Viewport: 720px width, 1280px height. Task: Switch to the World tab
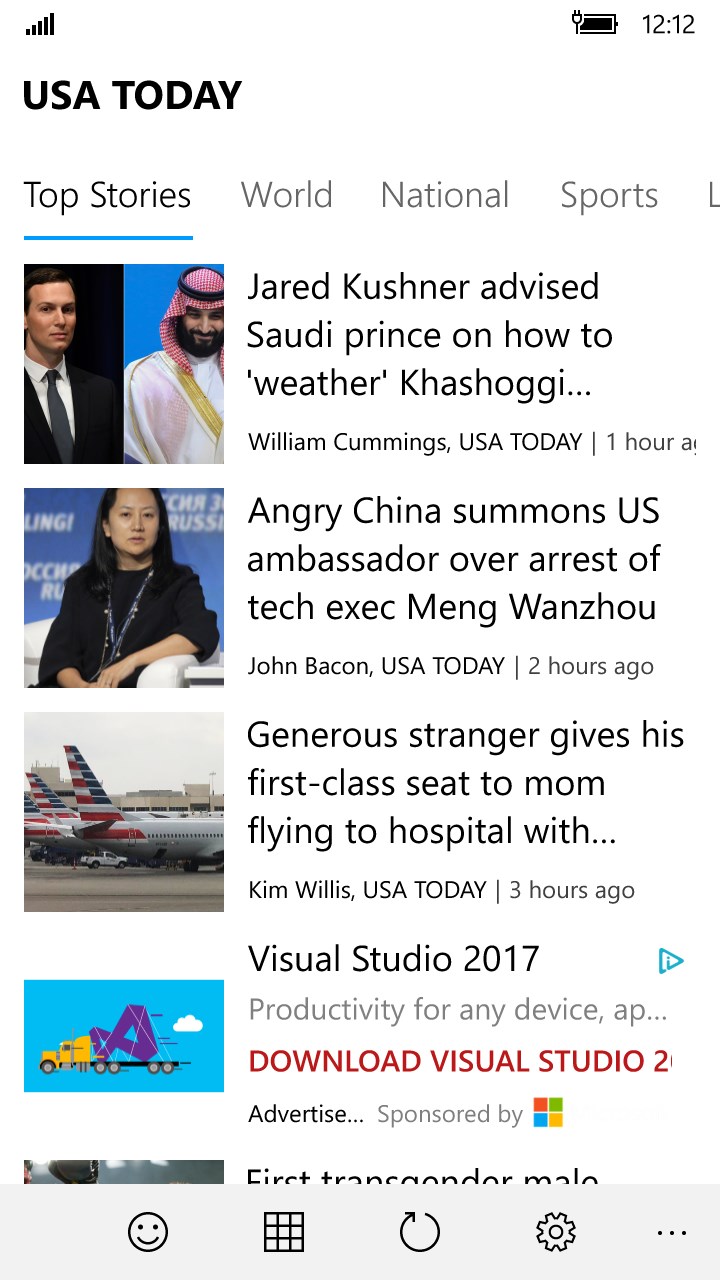286,195
